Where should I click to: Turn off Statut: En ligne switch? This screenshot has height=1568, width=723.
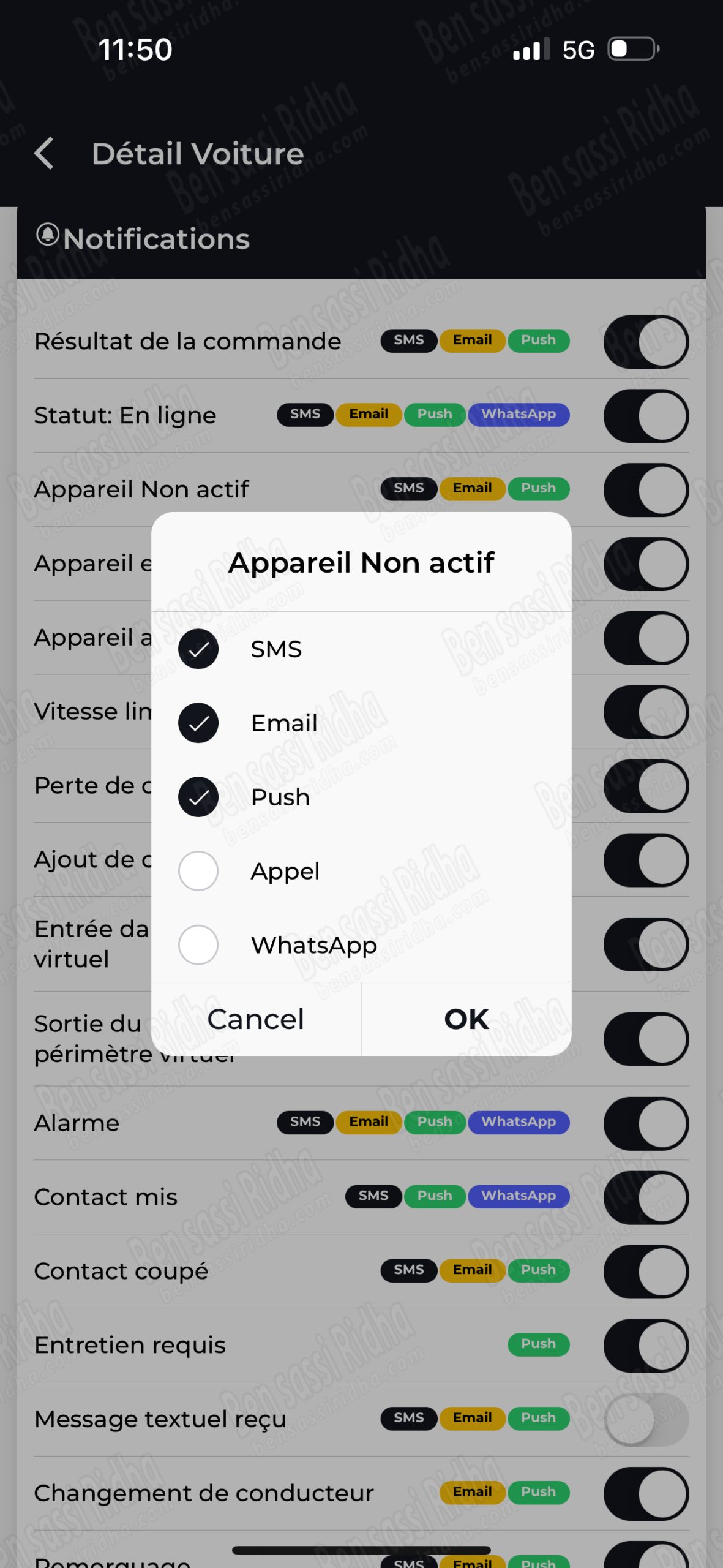(646, 416)
